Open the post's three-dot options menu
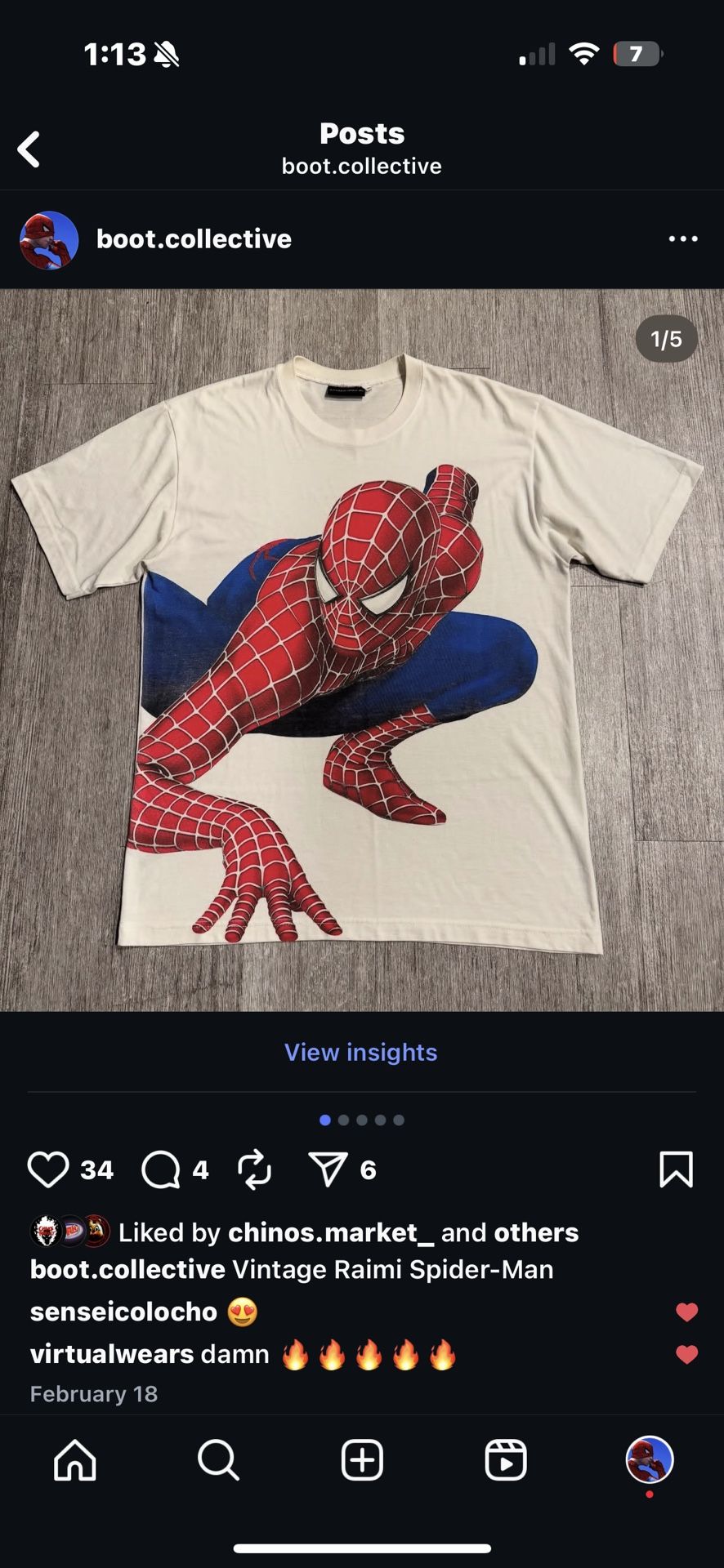Image resolution: width=724 pixels, height=1568 pixels. pyautogui.click(x=682, y=239)
